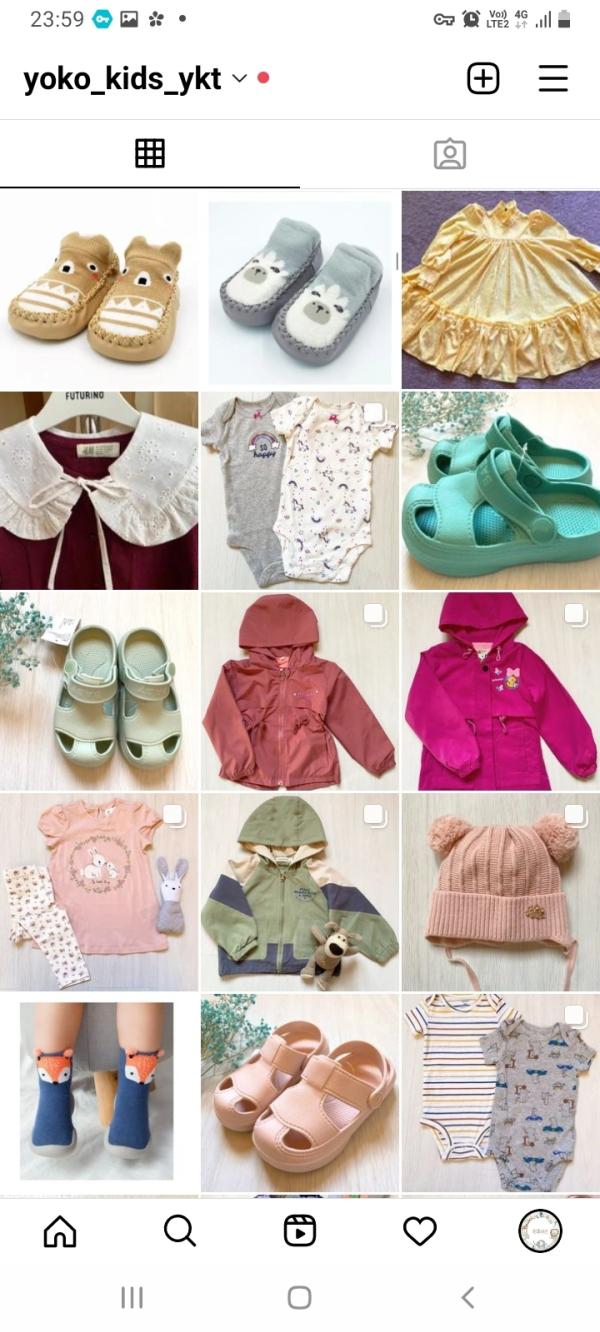Open the create new post plus icon
The height and width of the screenshot is (1332, 600).
coord(483,78)
